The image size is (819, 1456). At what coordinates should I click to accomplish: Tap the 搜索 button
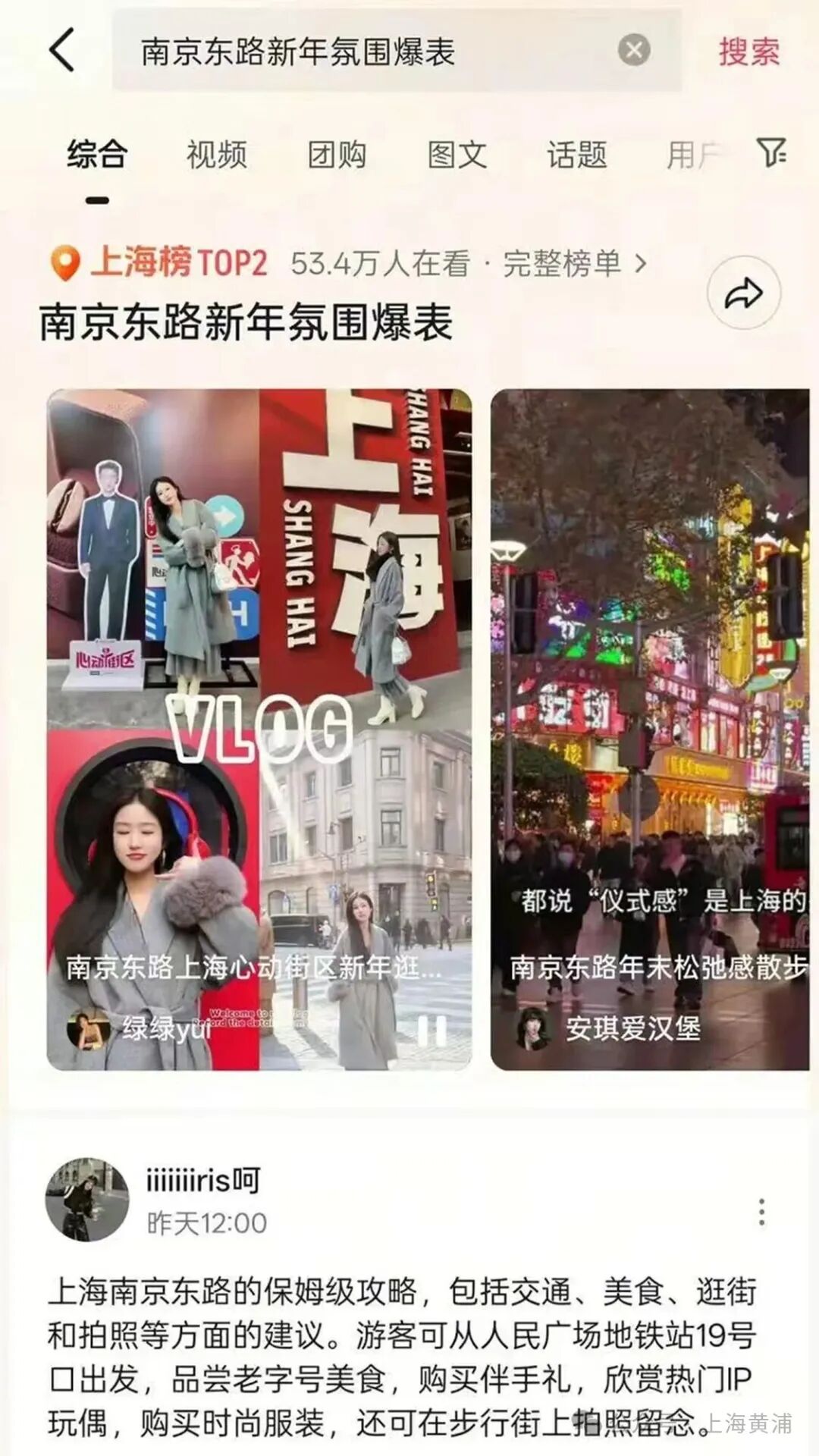pyautogui.click(x=748, y=52)
